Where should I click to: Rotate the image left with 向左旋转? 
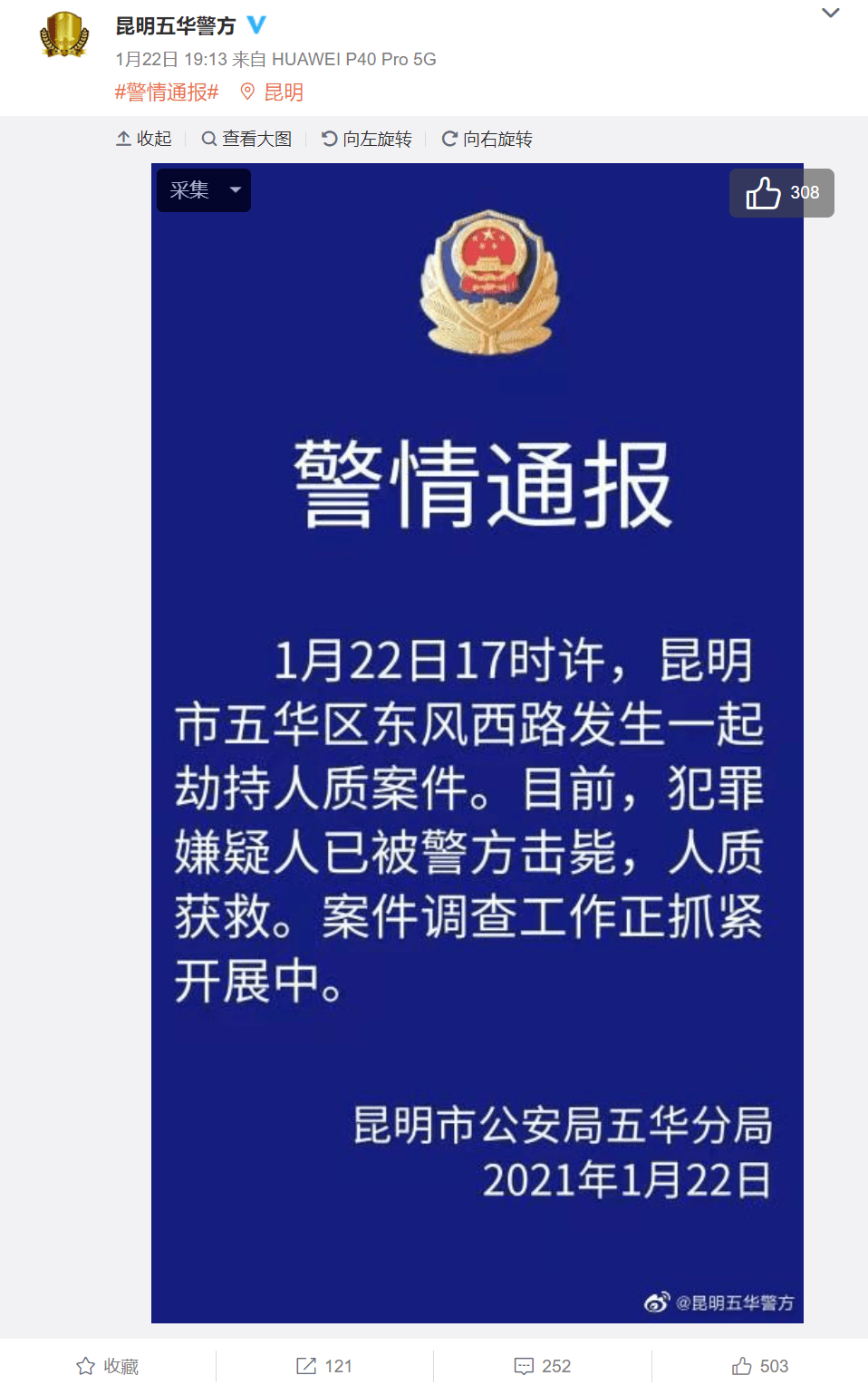(x=367, y=139)
